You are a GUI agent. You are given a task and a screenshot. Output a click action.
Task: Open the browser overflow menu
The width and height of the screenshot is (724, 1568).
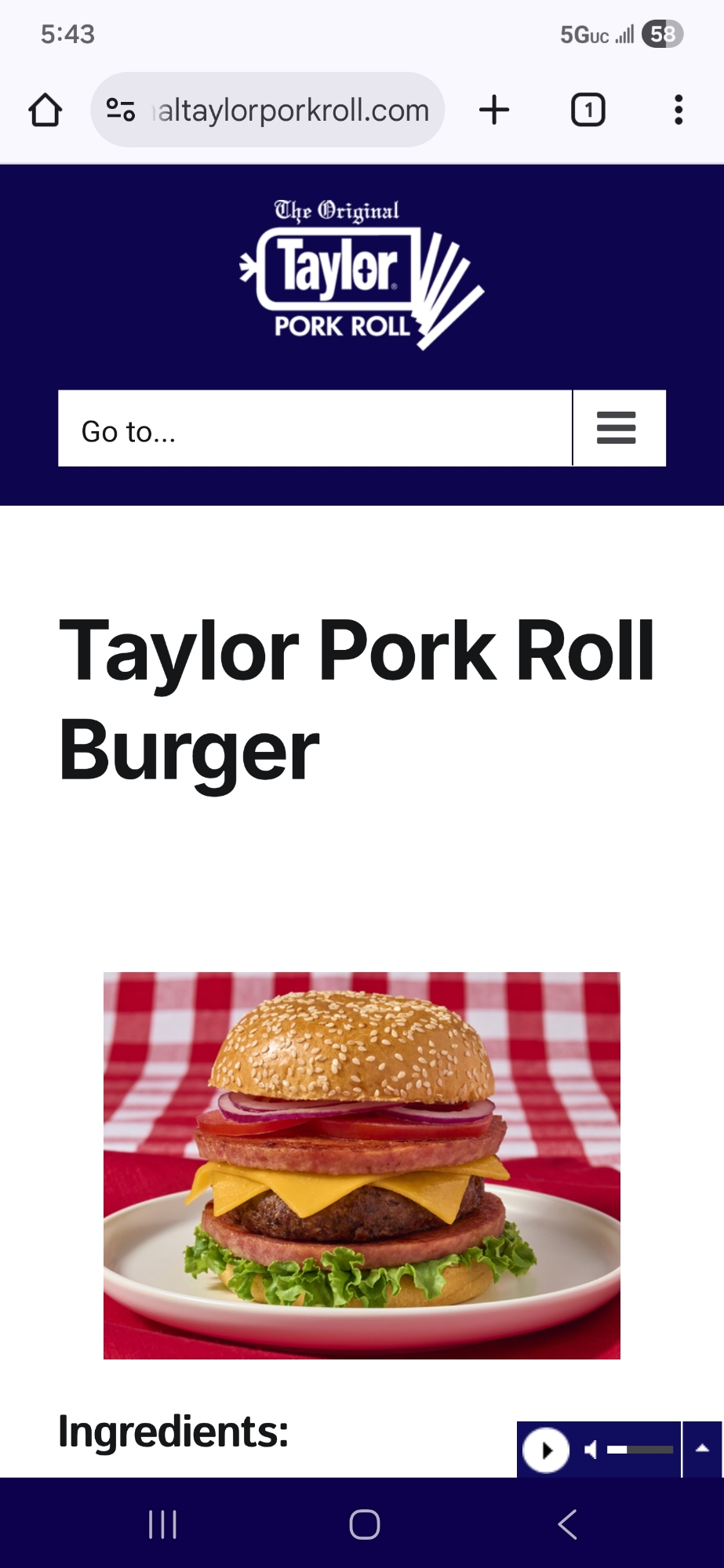click(x=679, y=110)
